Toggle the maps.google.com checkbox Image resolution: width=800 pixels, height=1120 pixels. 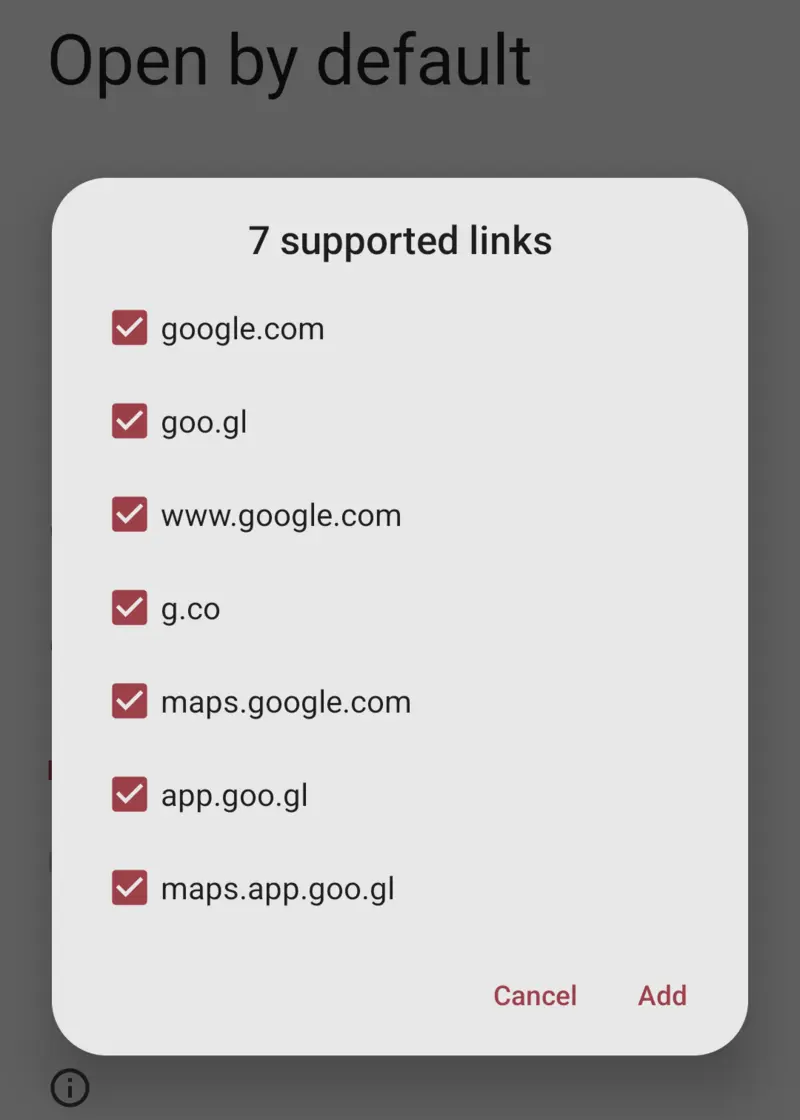click(x=129, y=701)
